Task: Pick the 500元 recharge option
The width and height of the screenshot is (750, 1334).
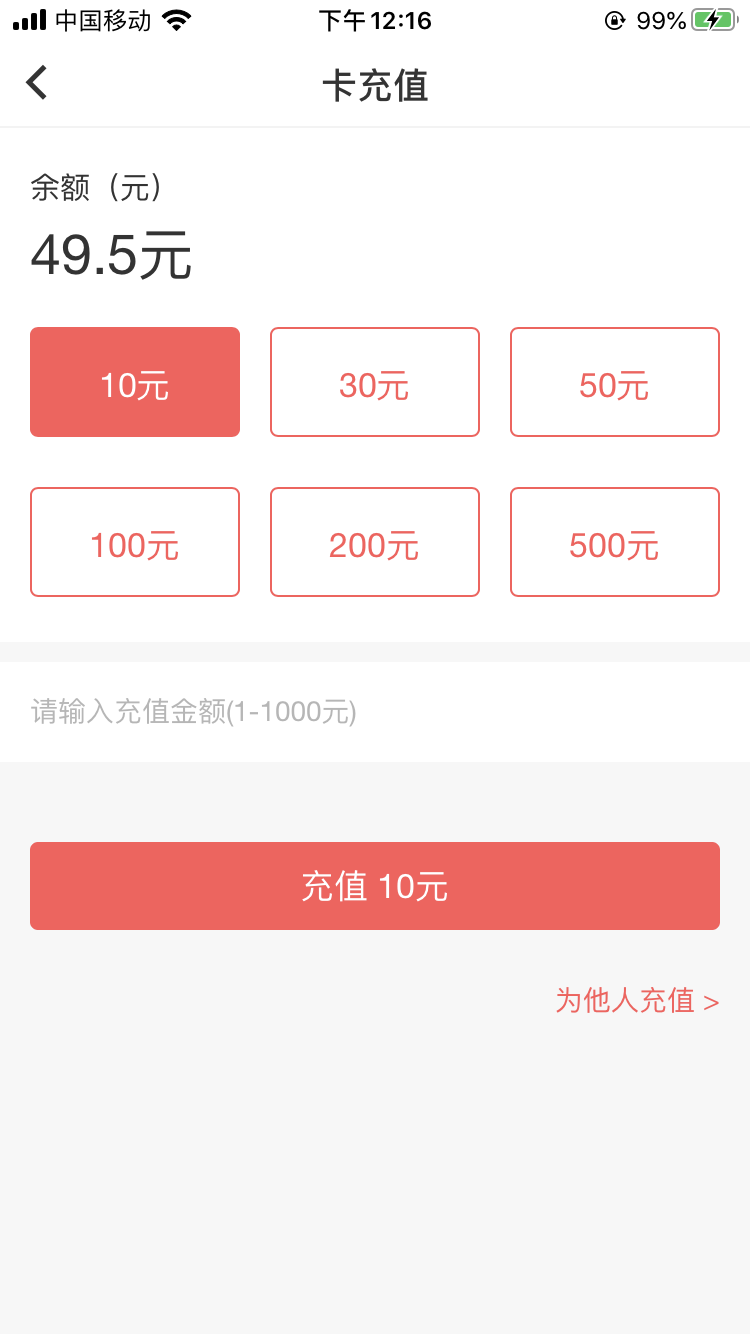Action: [615, 542]
